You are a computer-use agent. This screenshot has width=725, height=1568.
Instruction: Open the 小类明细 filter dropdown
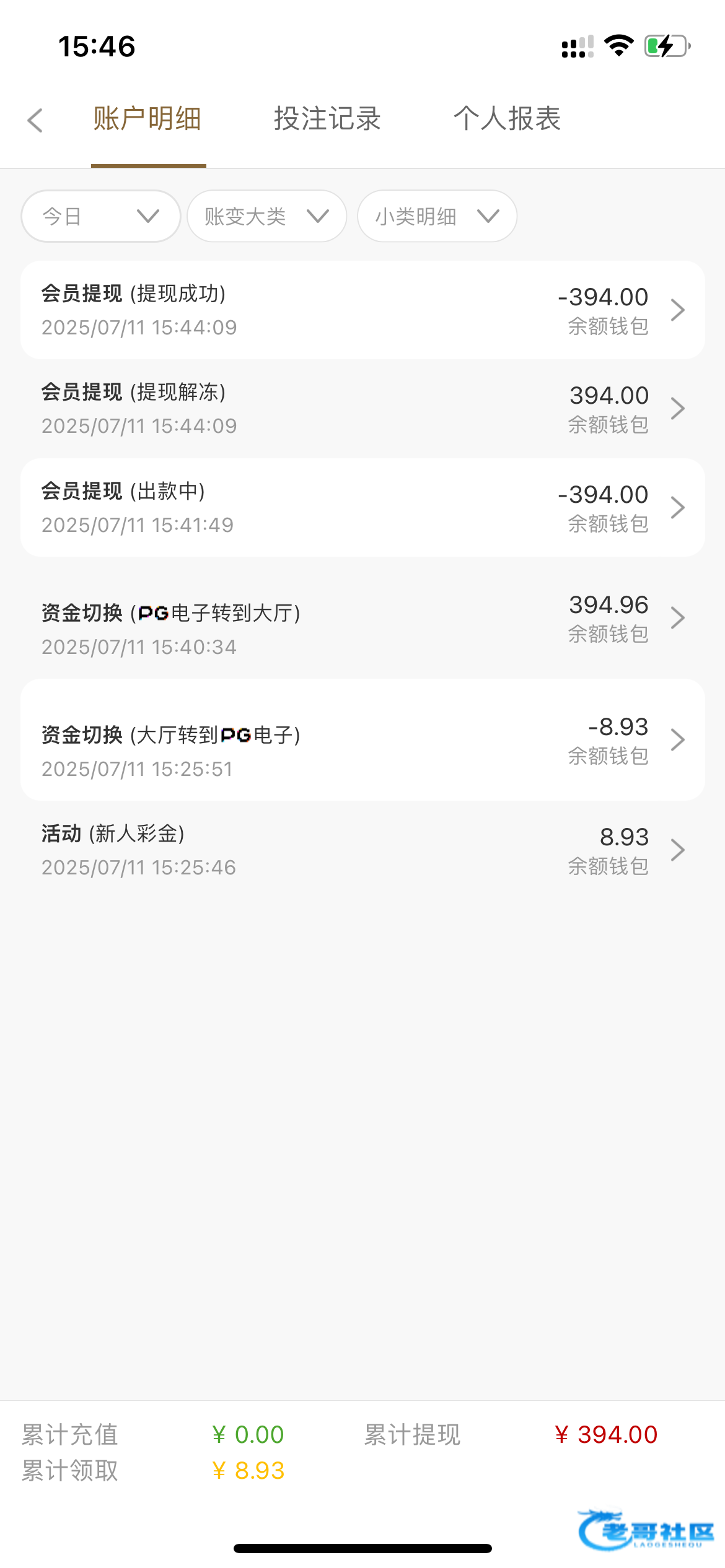[x=437, y=216]
